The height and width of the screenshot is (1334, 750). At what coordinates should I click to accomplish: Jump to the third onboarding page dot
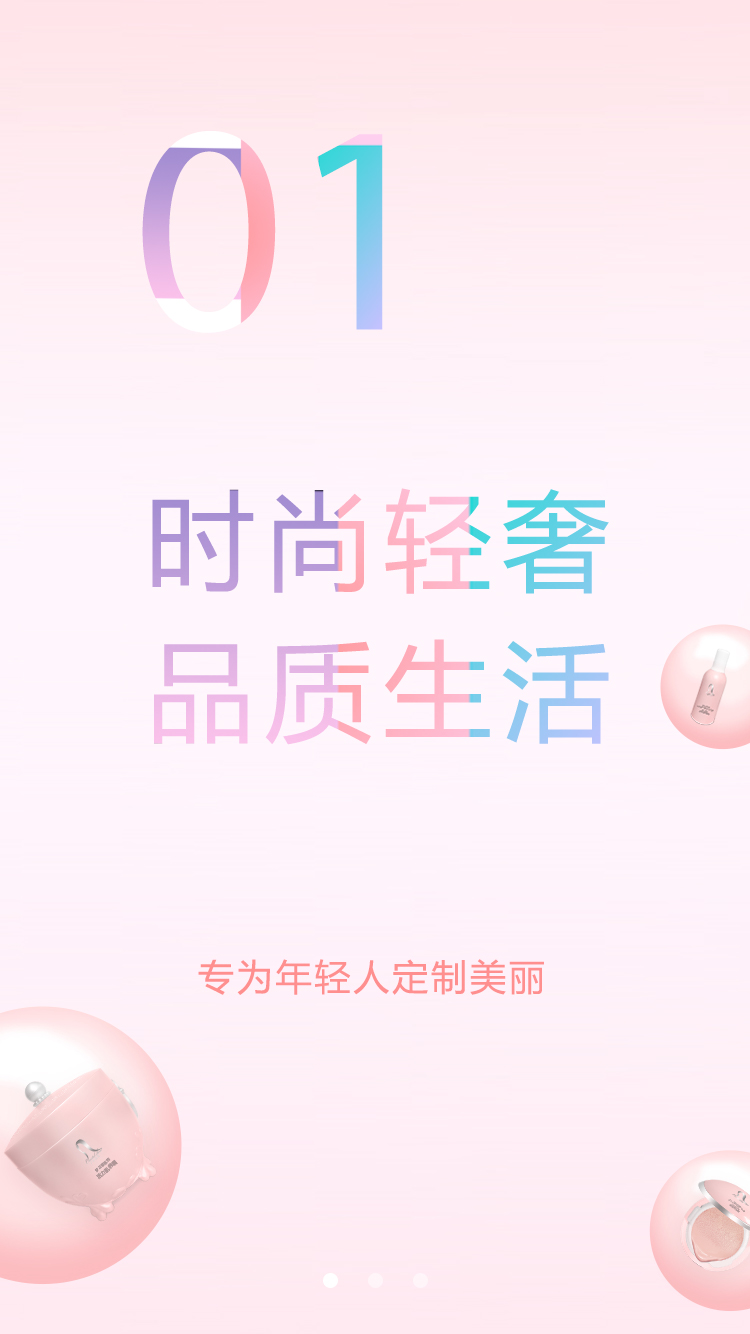tap(420, 1280)
